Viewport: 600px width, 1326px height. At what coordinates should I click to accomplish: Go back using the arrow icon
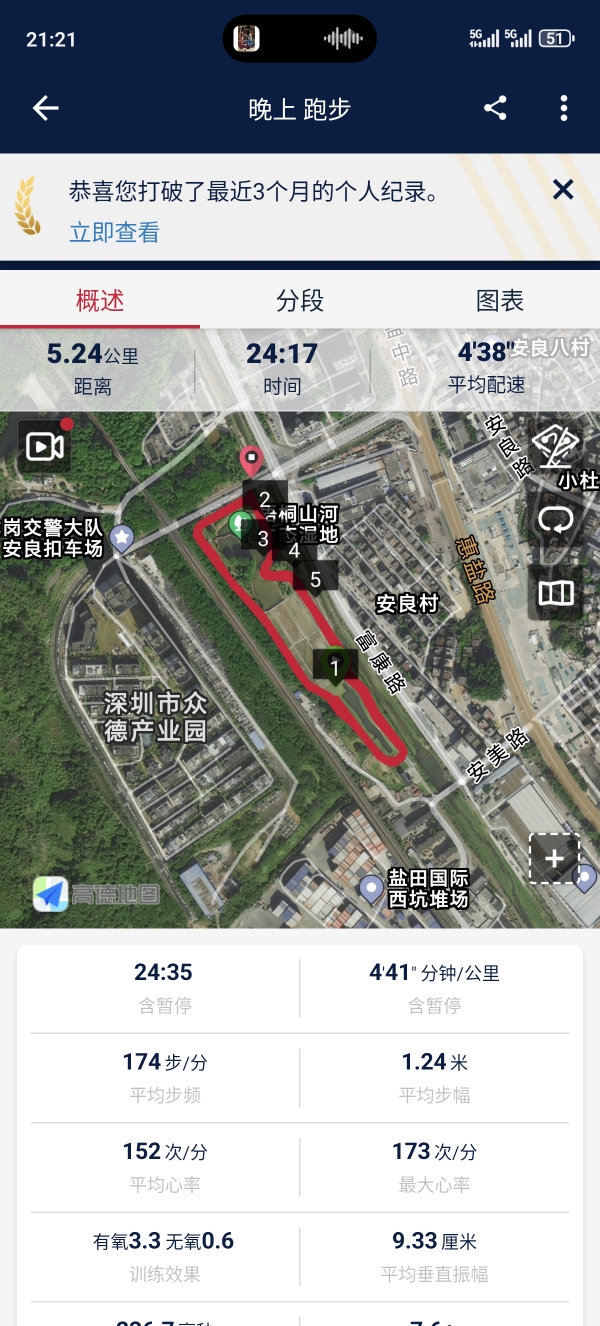coord(46,109)
